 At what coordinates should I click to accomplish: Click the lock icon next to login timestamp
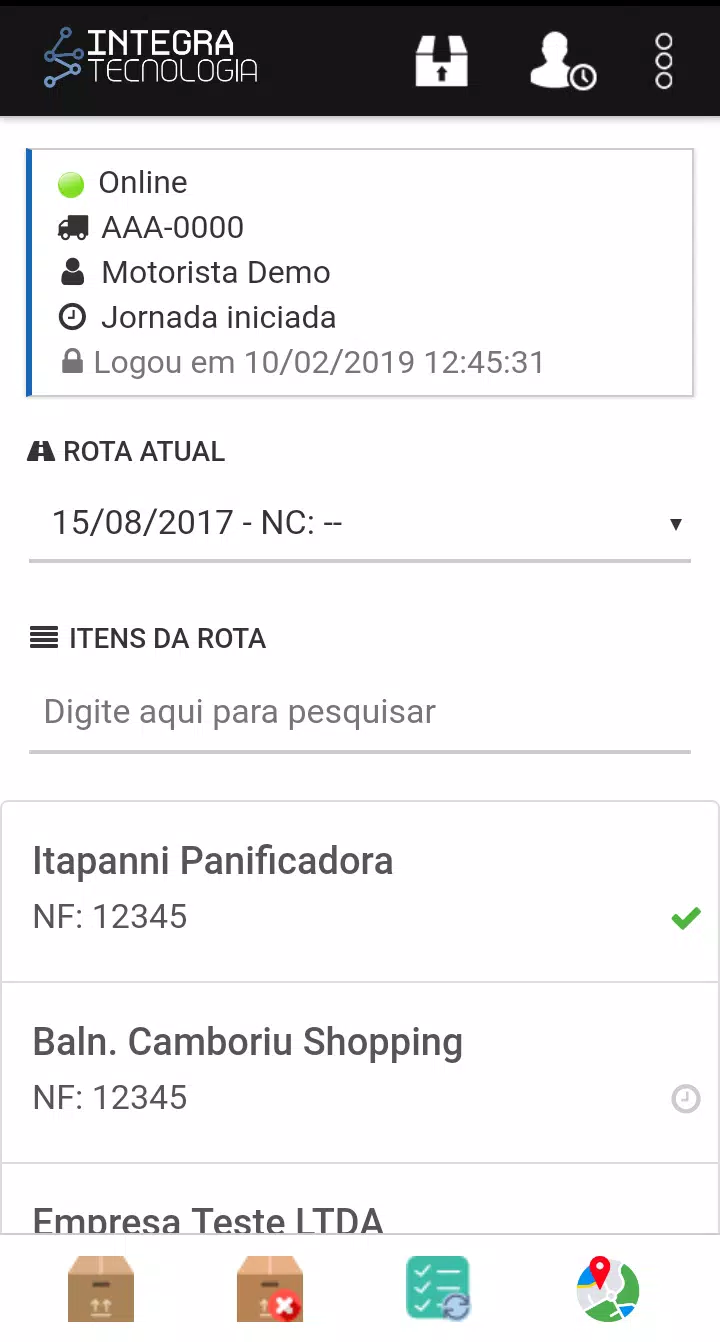pos(72,362)
